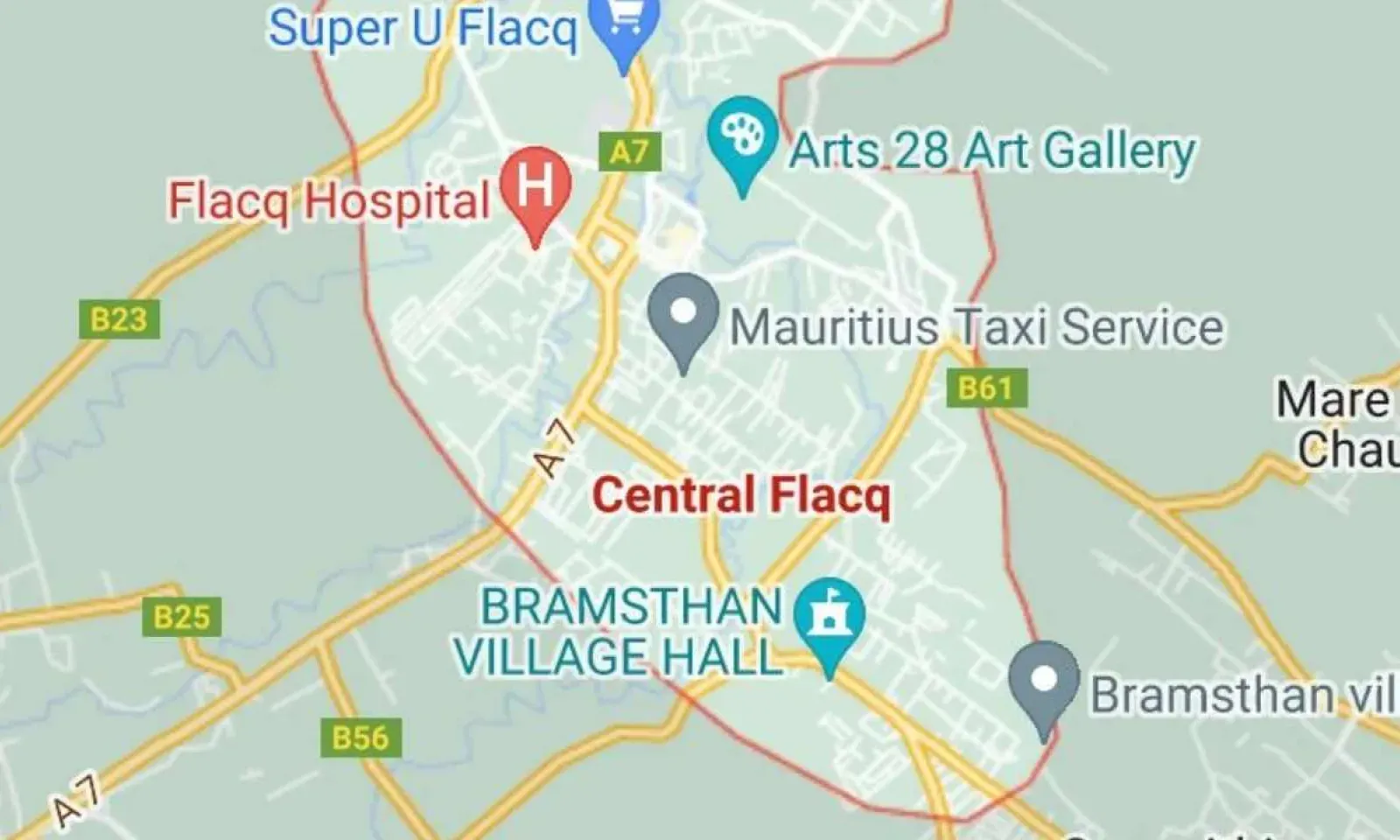Screen dimensions: 1400x840
Task: Open the Bramsthan village place pin
Action: click(1043, 682)
